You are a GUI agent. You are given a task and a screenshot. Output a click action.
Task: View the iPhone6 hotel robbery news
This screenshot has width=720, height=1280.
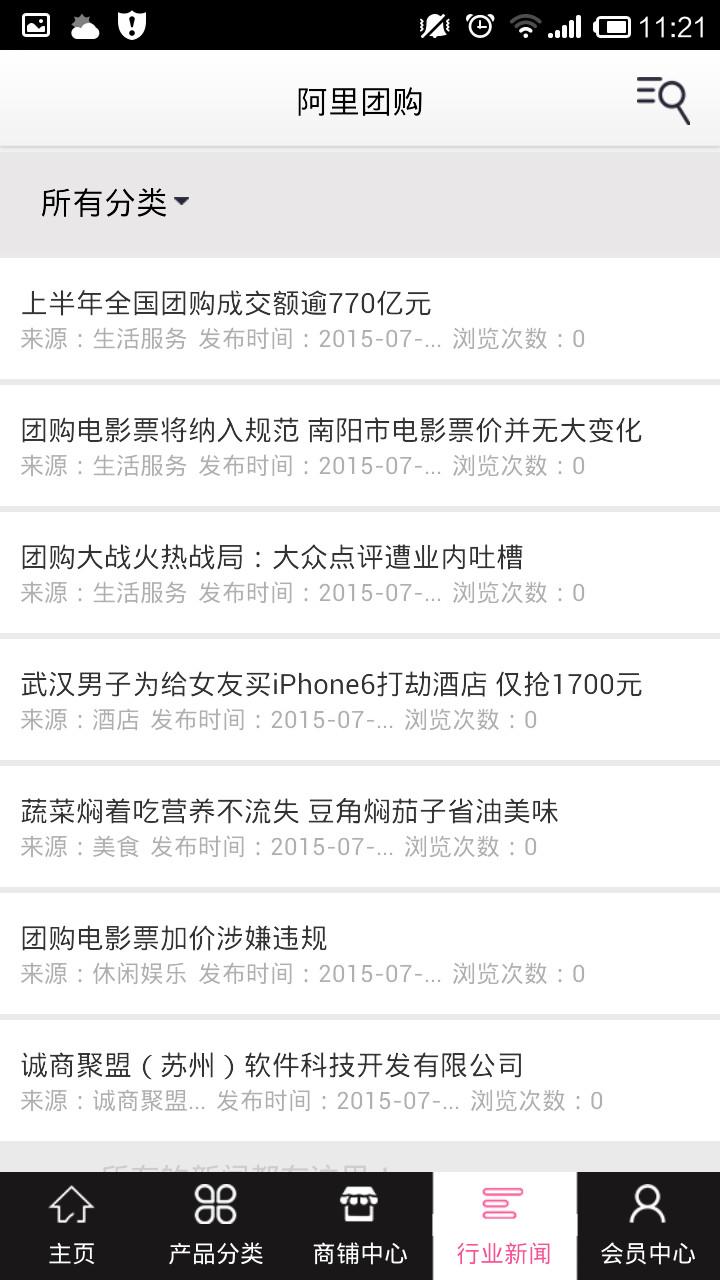coord(332,684)
